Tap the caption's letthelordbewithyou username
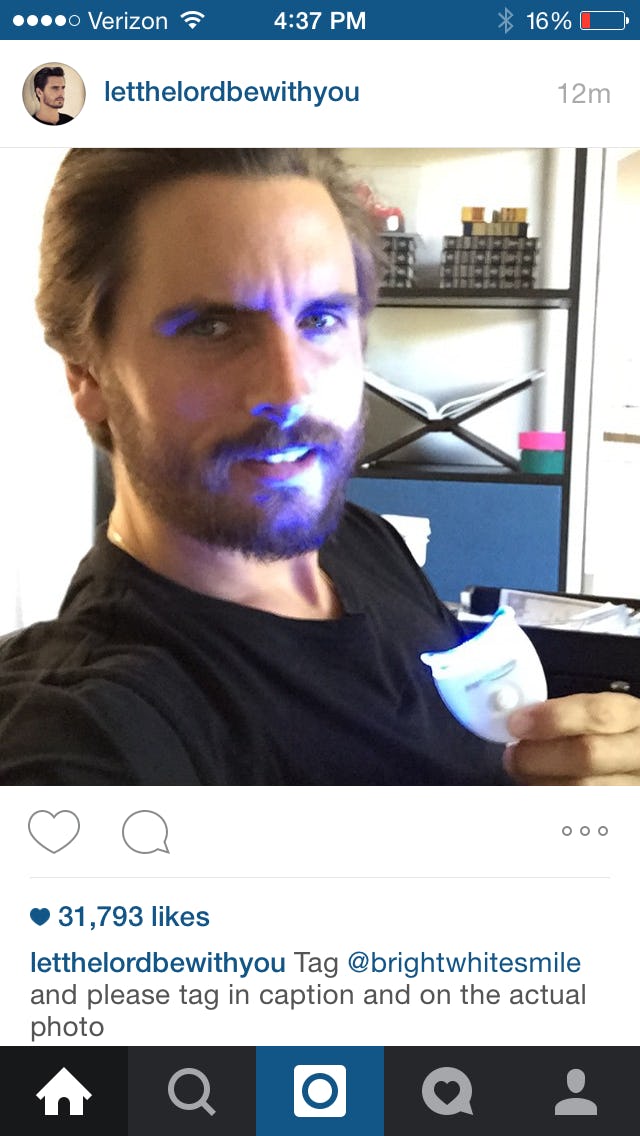Screen dimensions: 640x1136 tap(158, 963)
